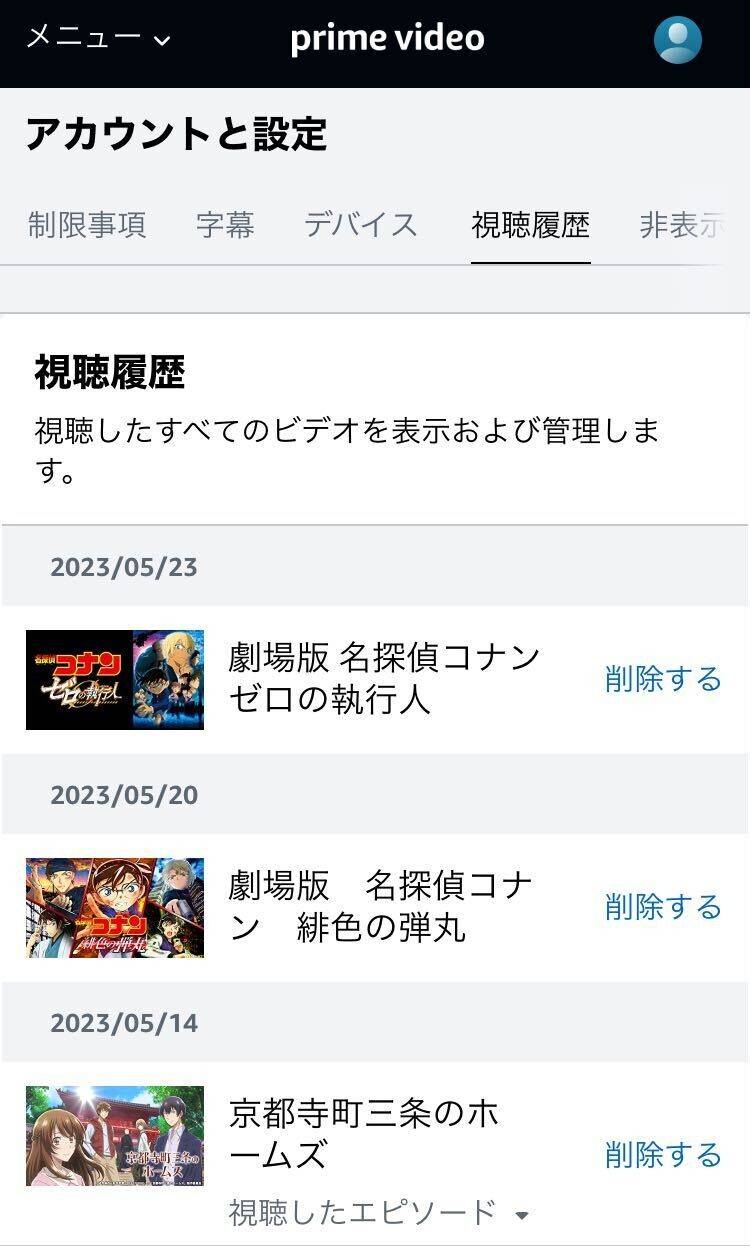Open the 劇場版 名探偵コナン ゼロの執行人 thumbnail
This screenshot has width=750, height=1246.
click(114, 680)
